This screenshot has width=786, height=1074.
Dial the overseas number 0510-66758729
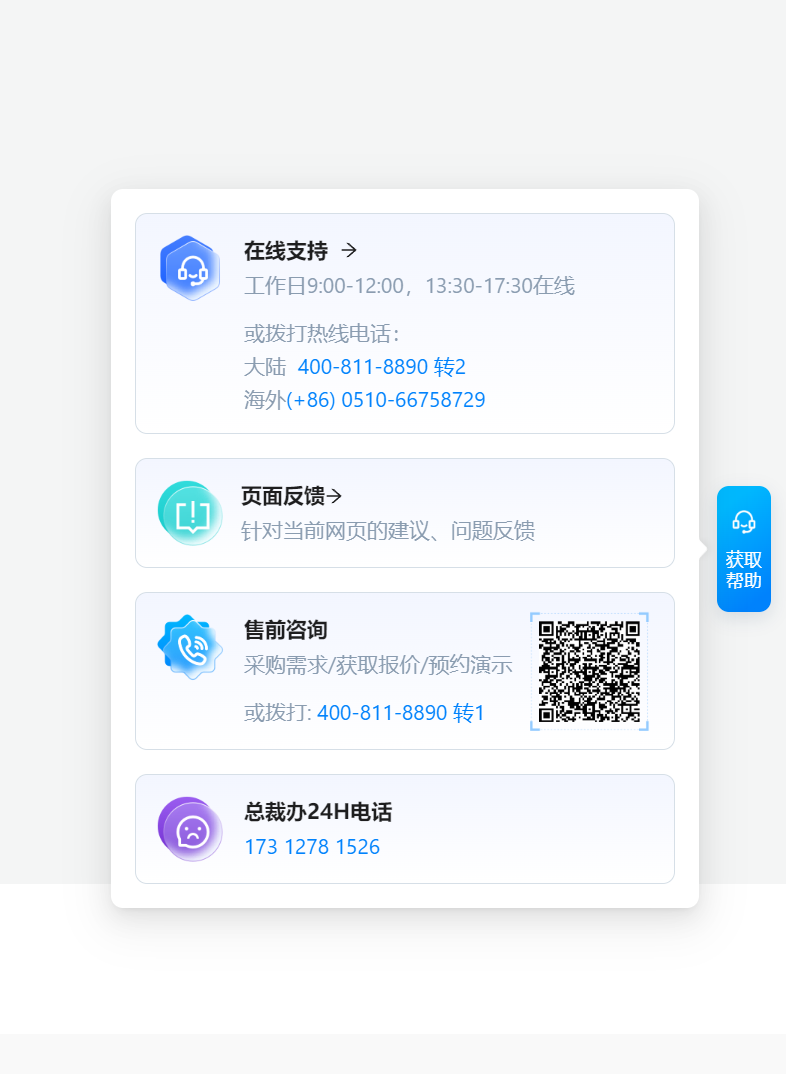pyautogui.click(x=386, y=401)
